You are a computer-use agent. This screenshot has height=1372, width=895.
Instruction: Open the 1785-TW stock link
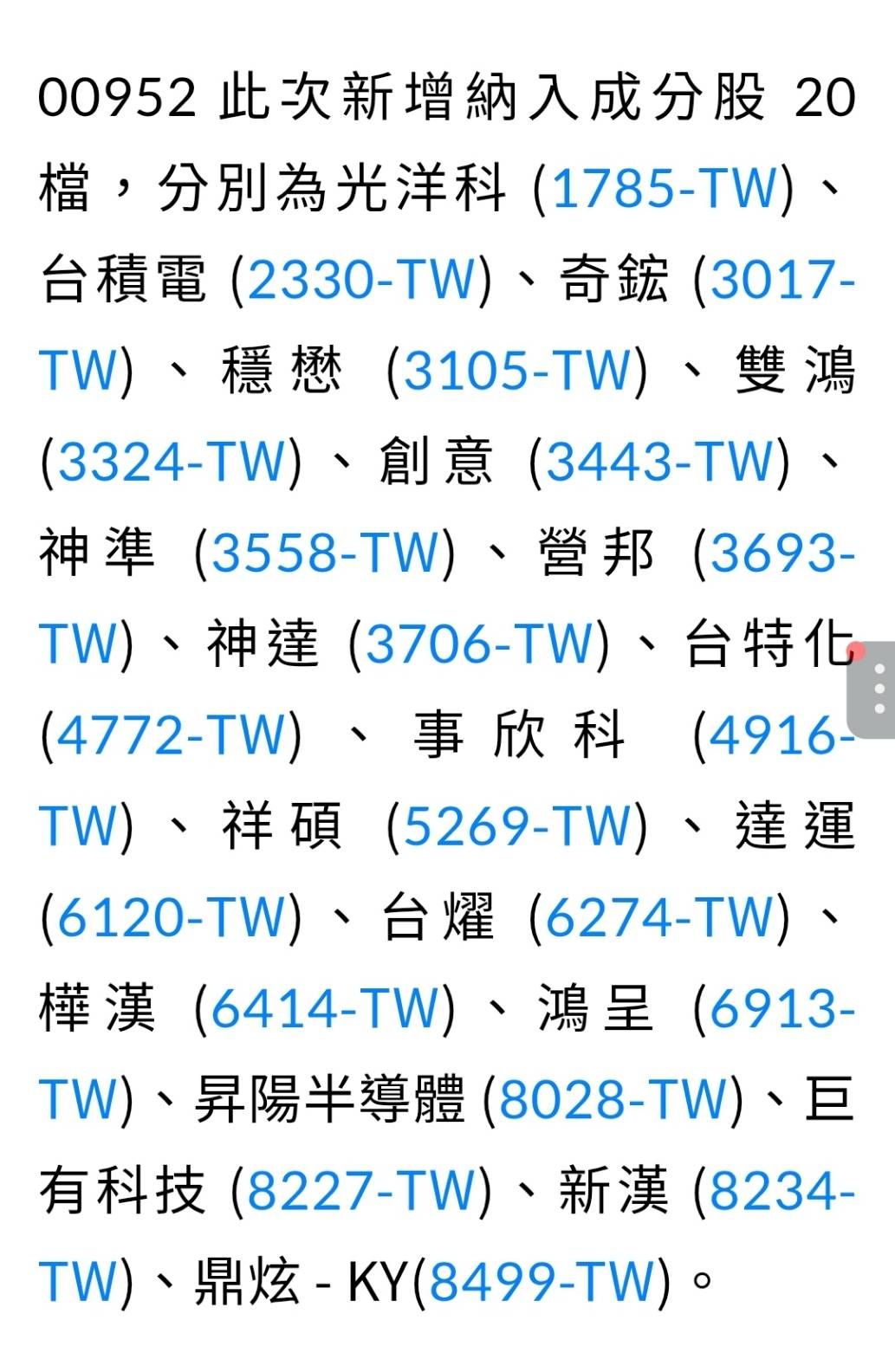(x=665, y=189)
